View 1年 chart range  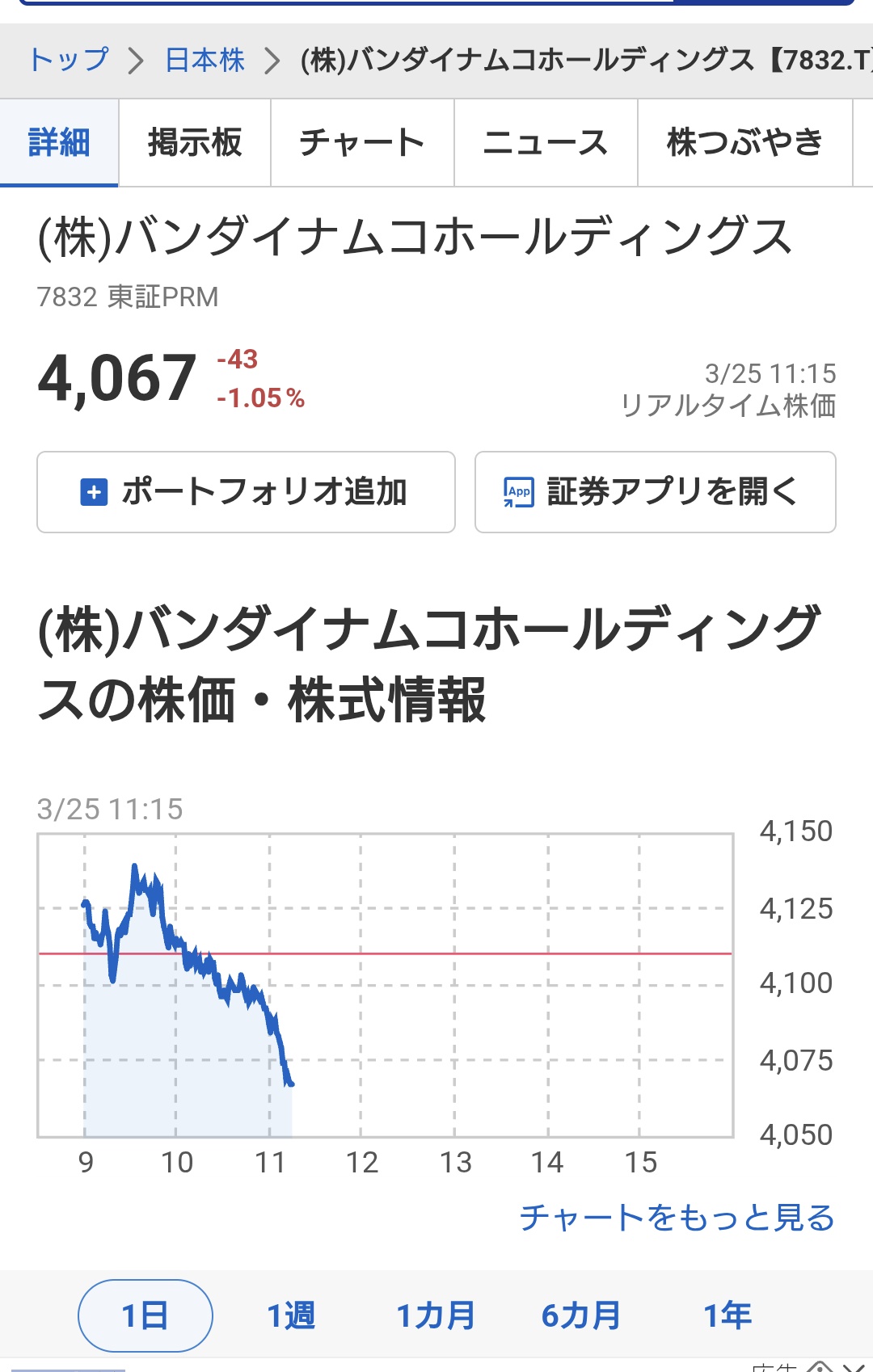tap(727, 1315)
